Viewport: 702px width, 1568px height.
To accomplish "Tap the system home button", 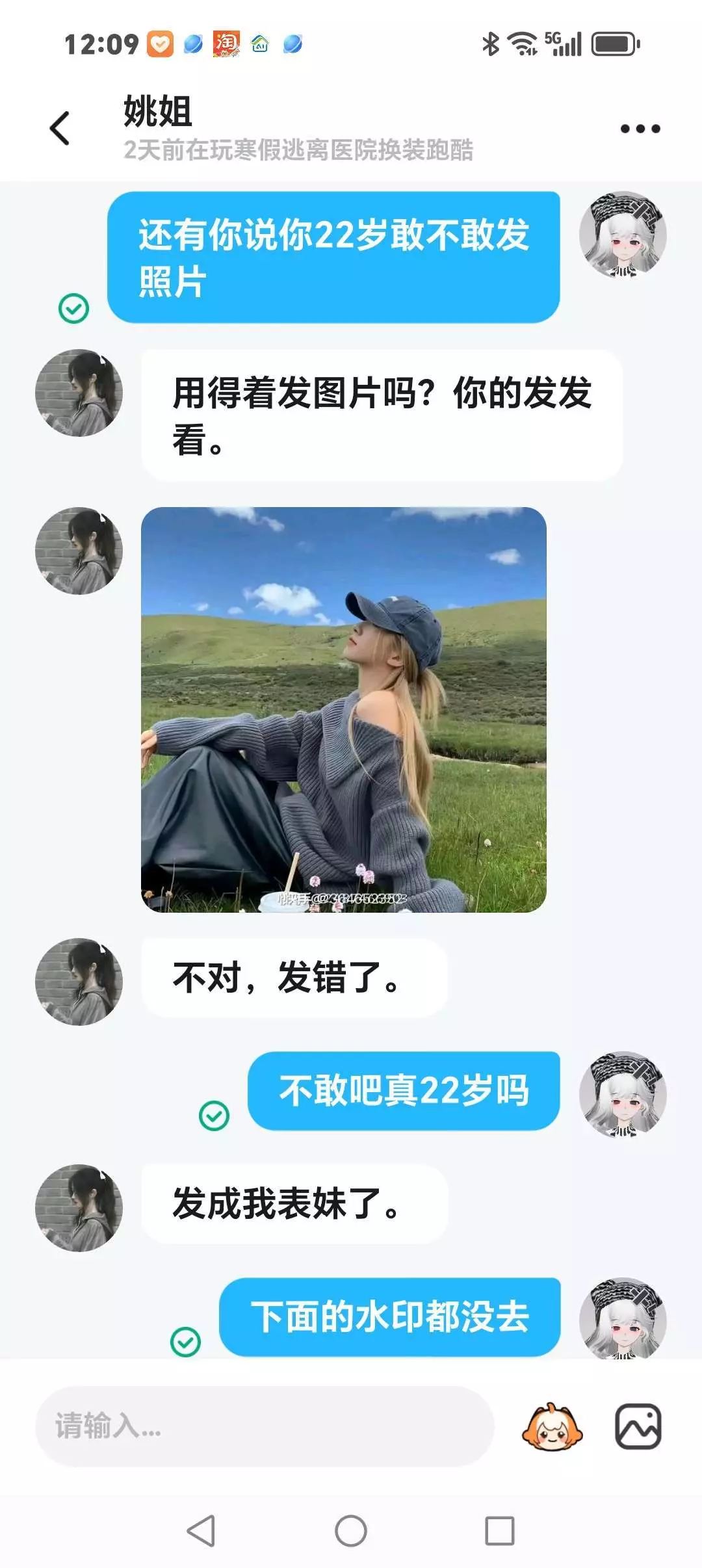I will (351, 1531).
